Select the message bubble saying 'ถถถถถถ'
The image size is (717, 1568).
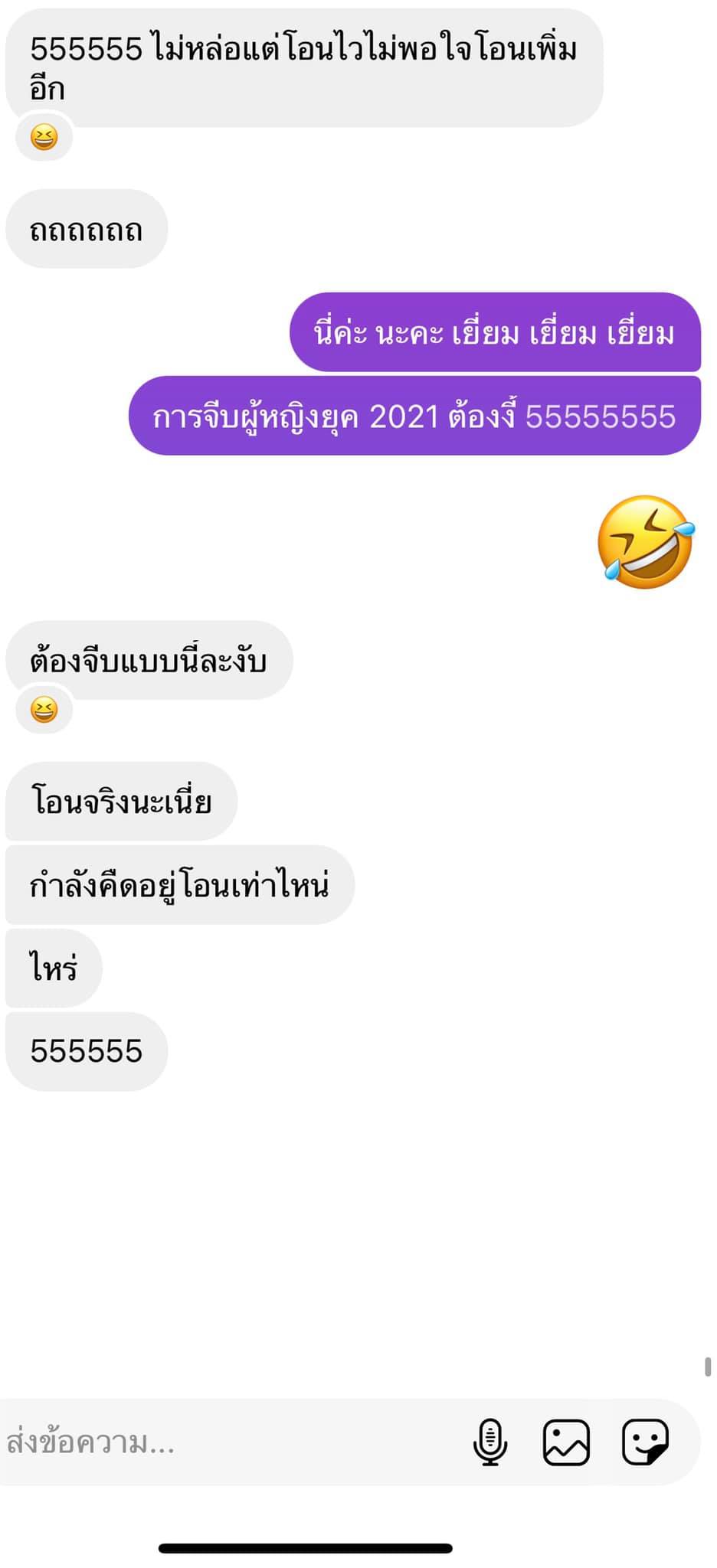[87, 228]
